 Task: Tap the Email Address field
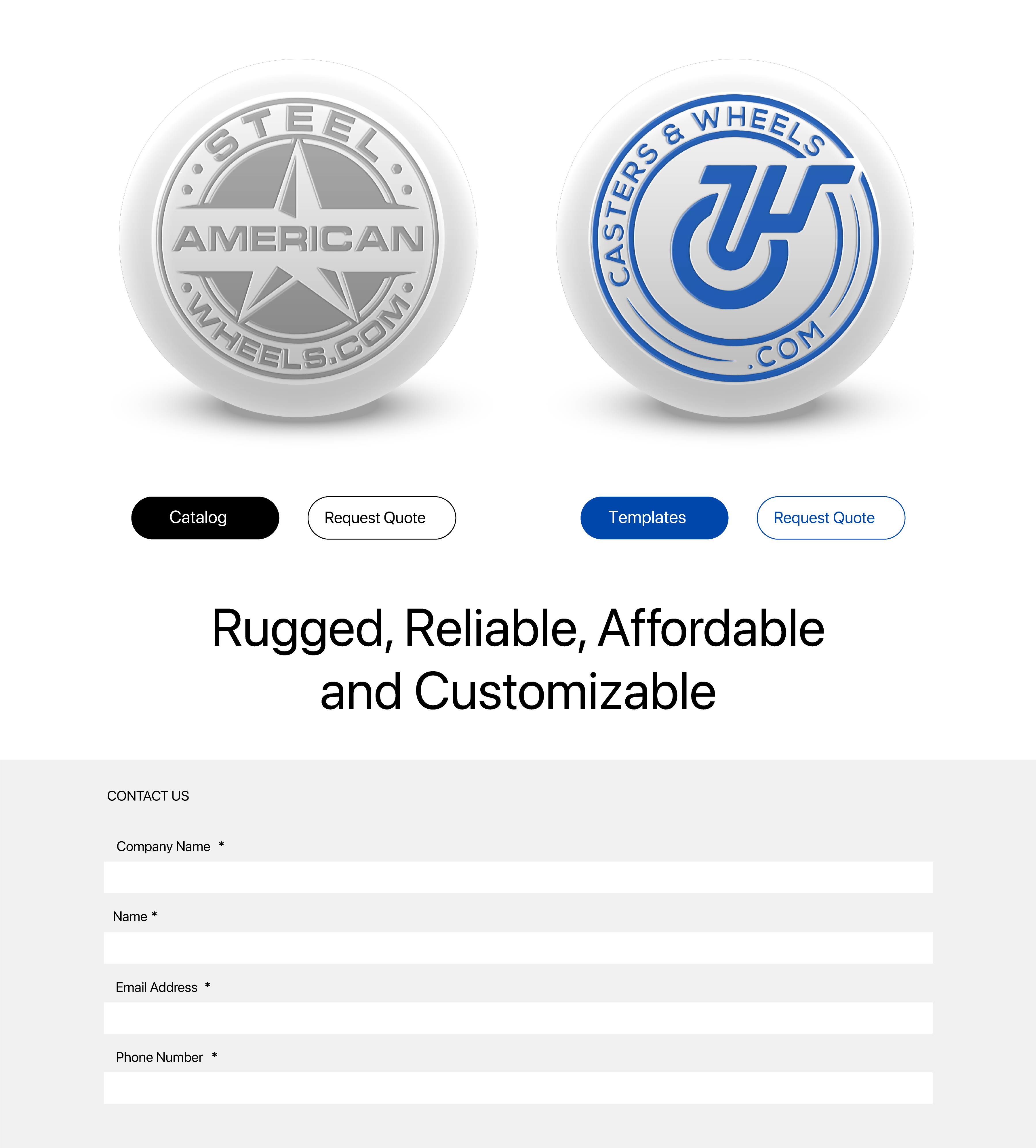[x=517, y=1018]
